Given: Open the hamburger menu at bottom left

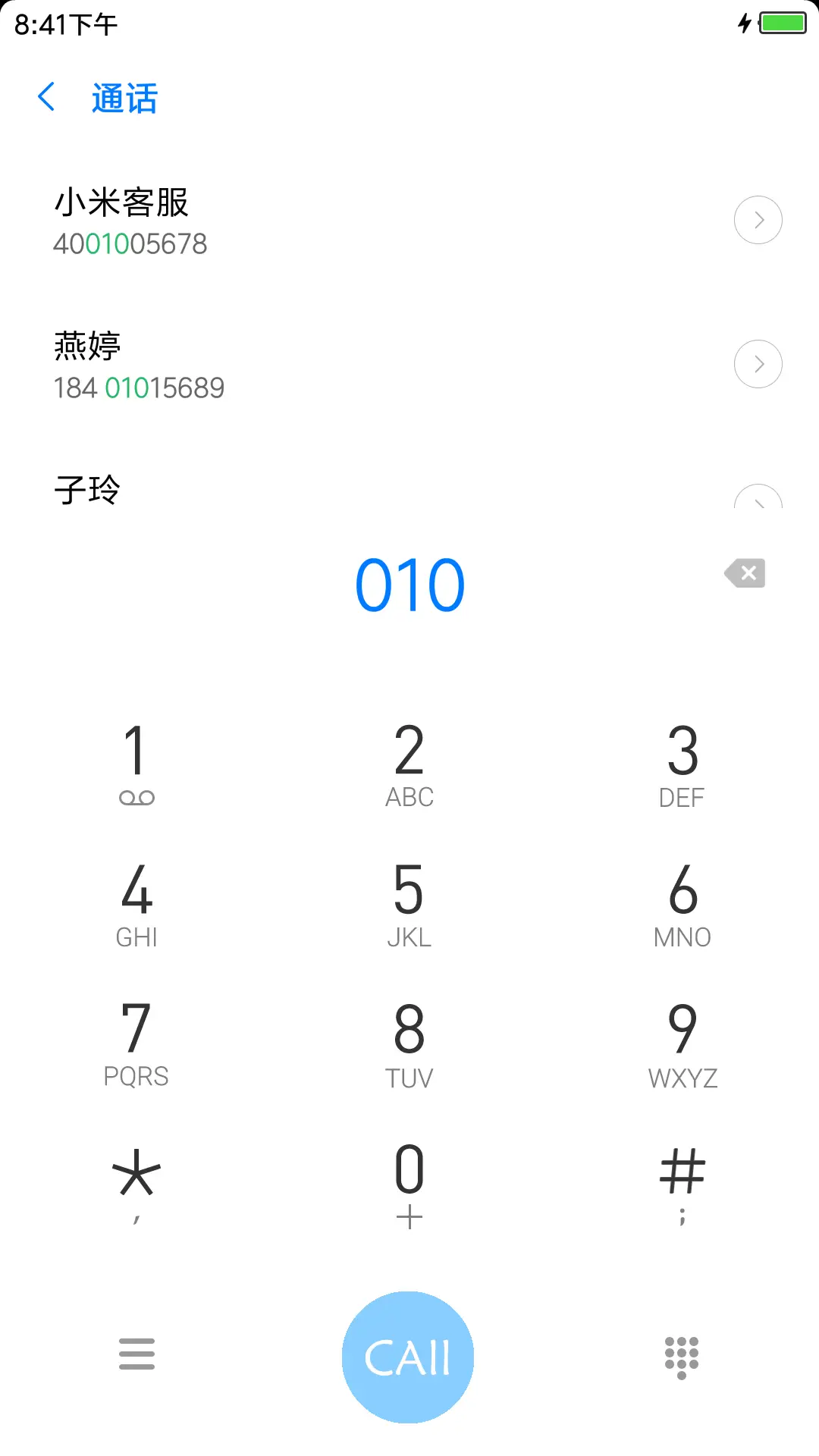Looking at the screenshot, I should [x=137, y=1354].
